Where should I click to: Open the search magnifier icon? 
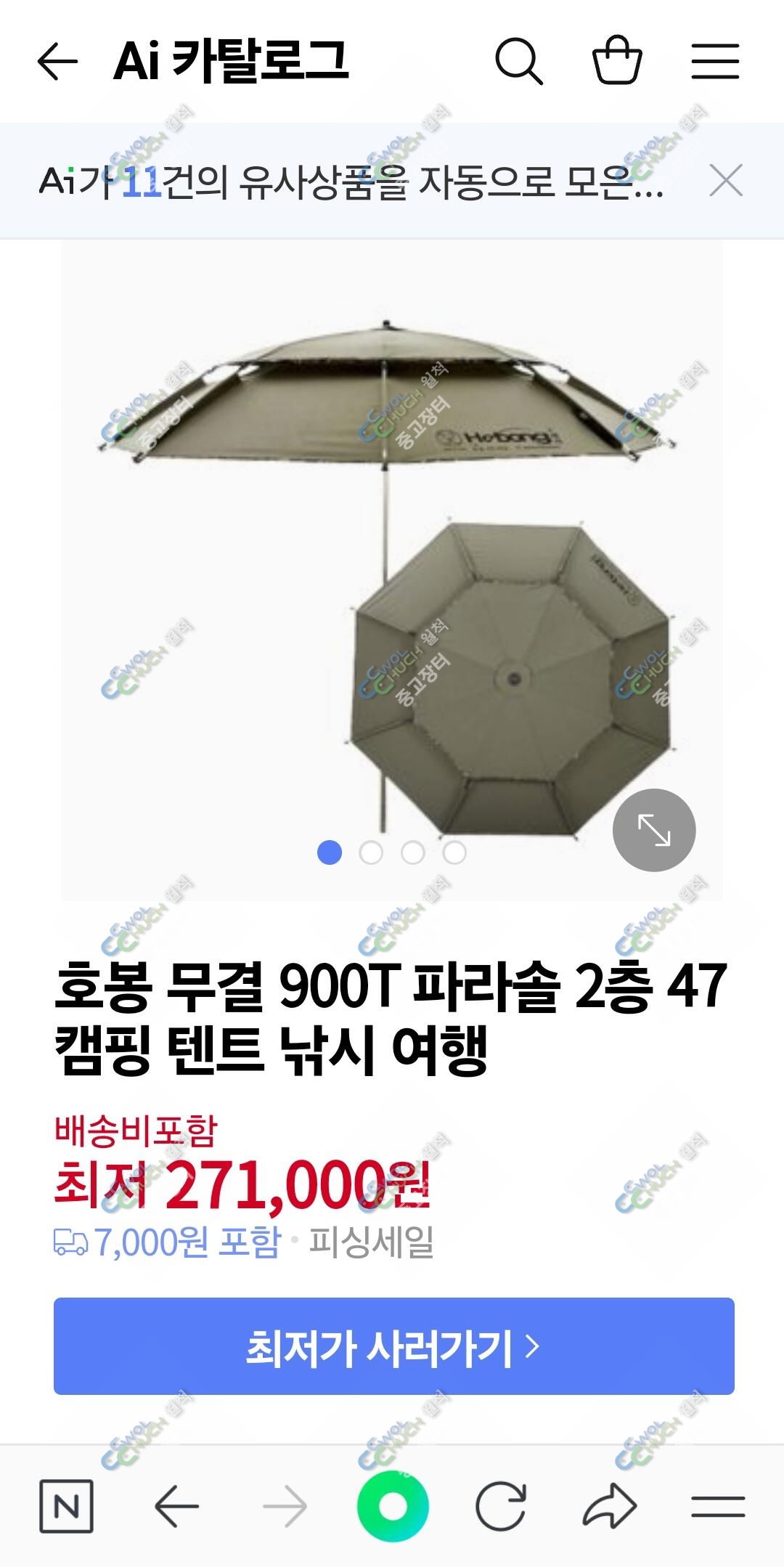pyautogui.click(x=519, y=61)
